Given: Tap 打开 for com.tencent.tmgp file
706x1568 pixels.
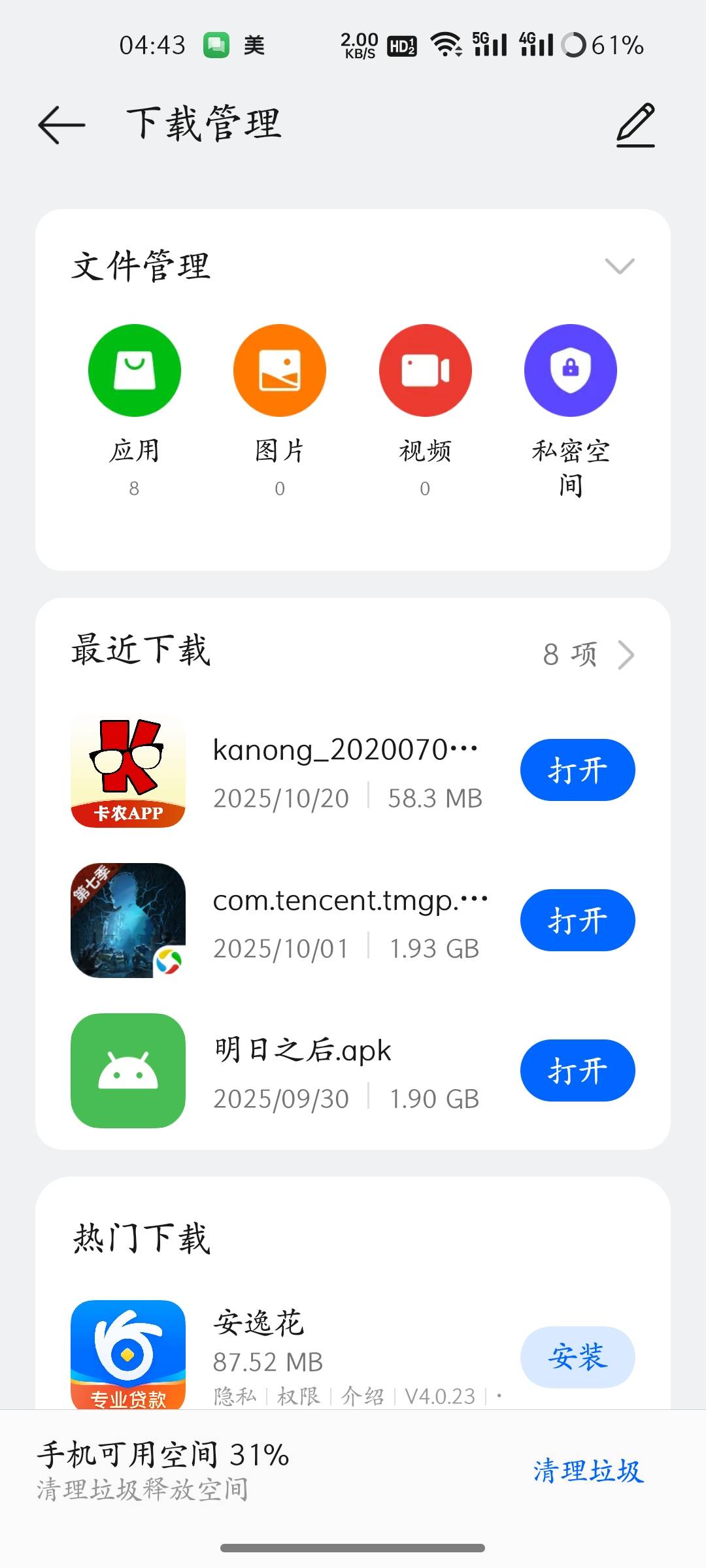Looking at the screenshot, I should [577, 921].
